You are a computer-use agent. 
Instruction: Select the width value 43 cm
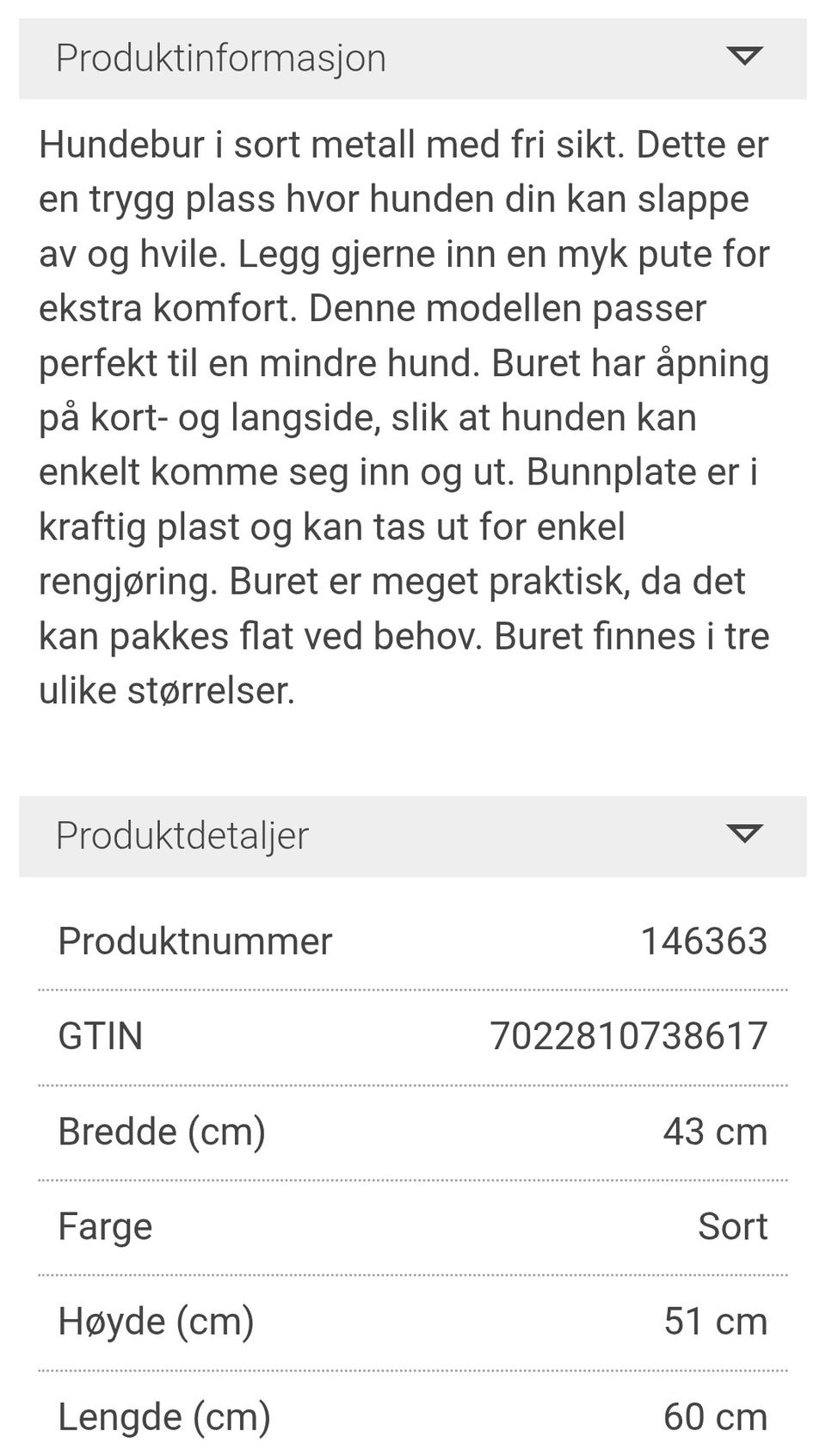[716, 1131]
